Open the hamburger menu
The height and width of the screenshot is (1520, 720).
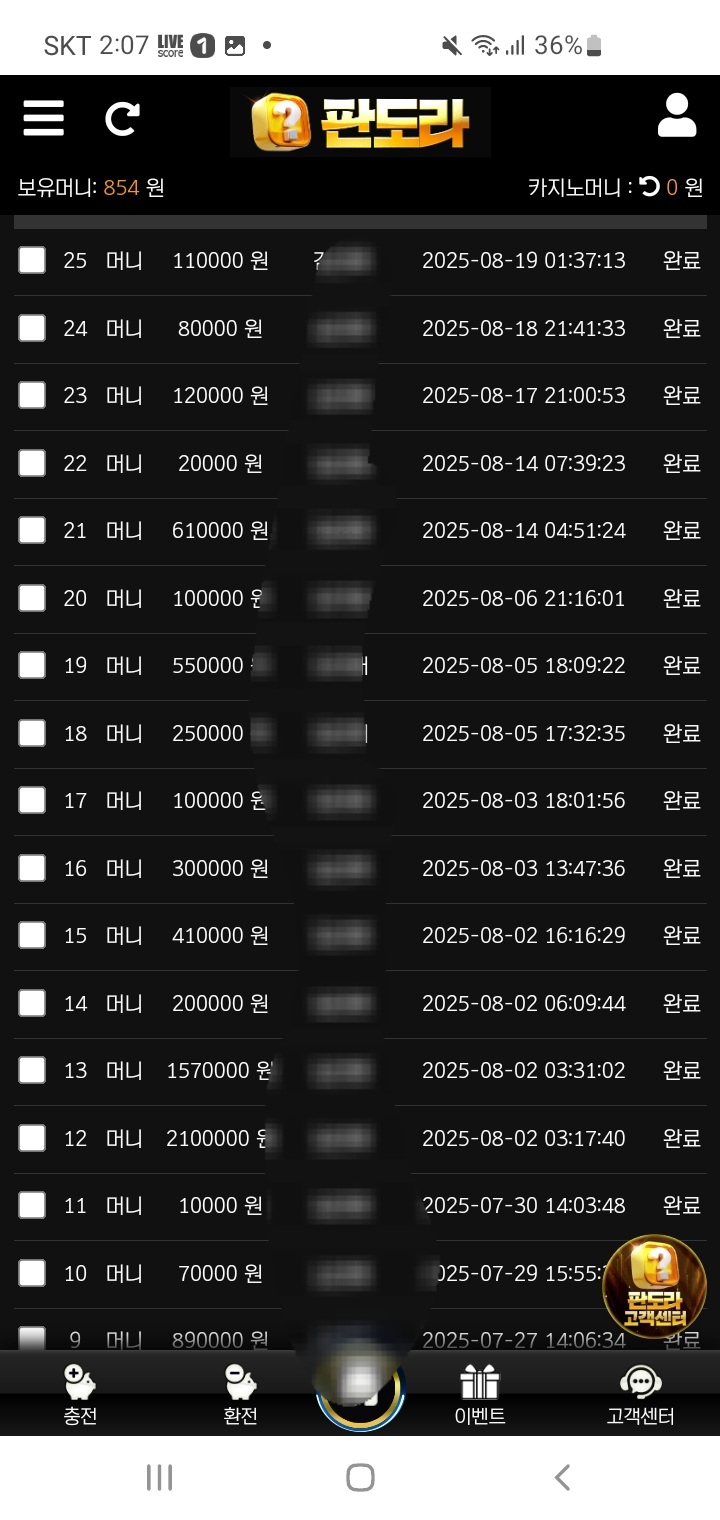(x=43, y=120)
